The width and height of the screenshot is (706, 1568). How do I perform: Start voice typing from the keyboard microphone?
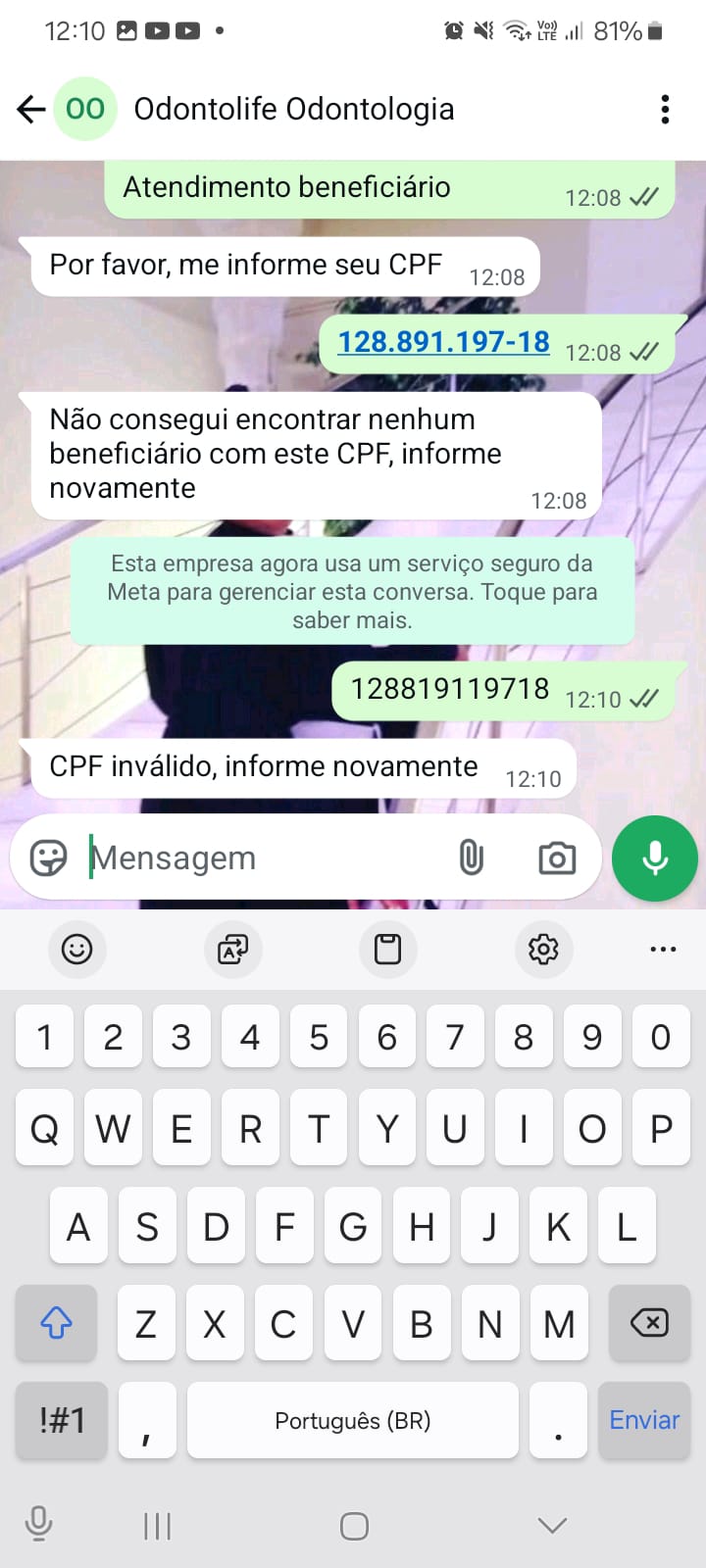[38, 1525]
